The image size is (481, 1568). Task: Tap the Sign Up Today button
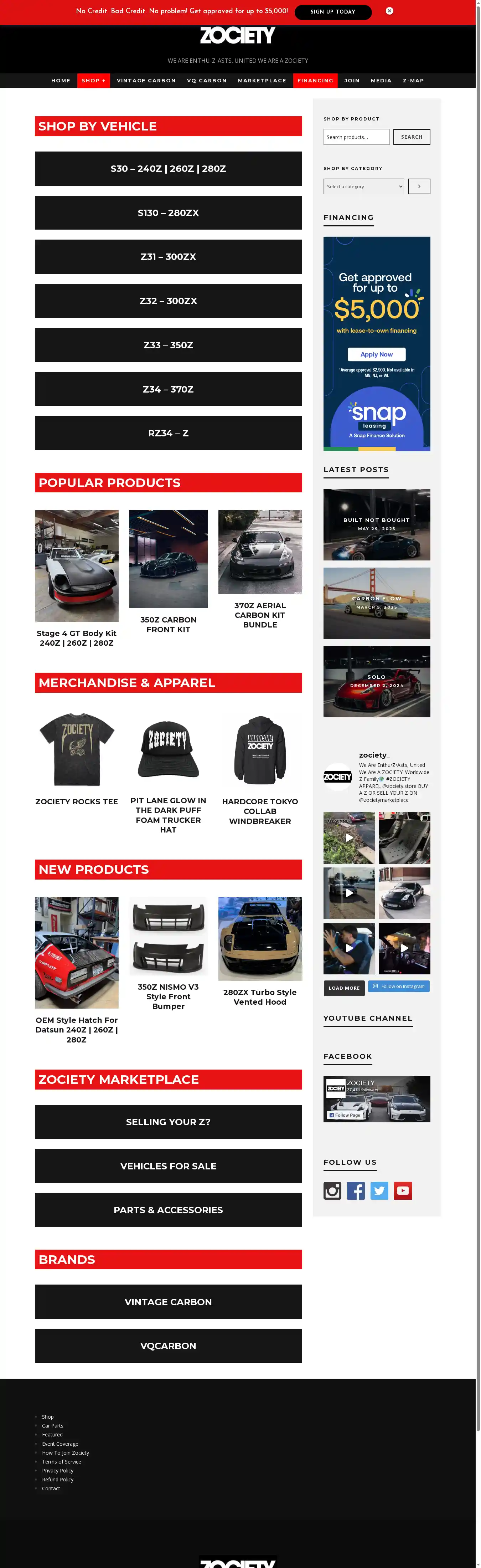(x=333, y=11)
